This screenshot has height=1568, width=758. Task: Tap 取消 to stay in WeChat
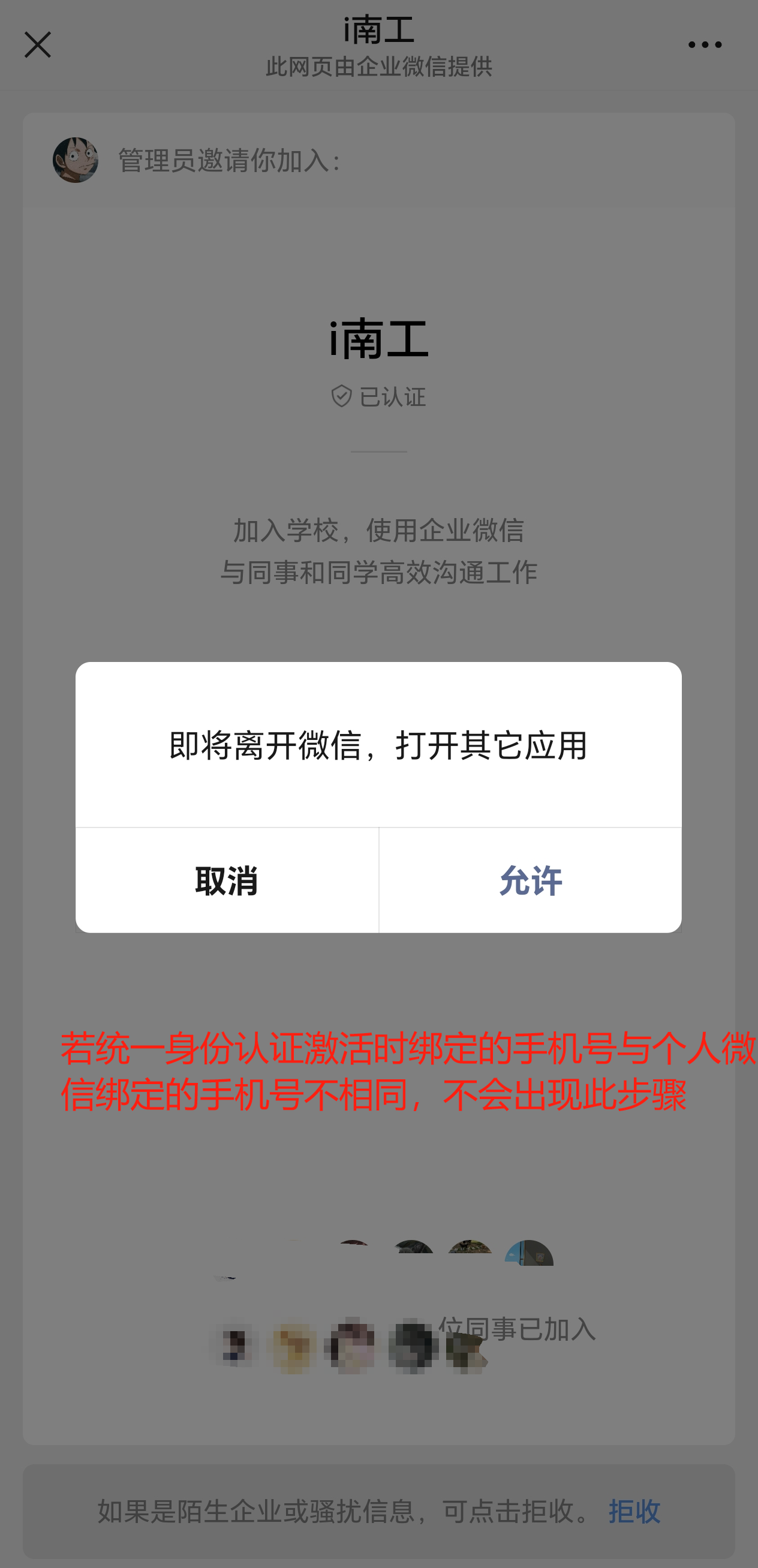pos(227,880)
